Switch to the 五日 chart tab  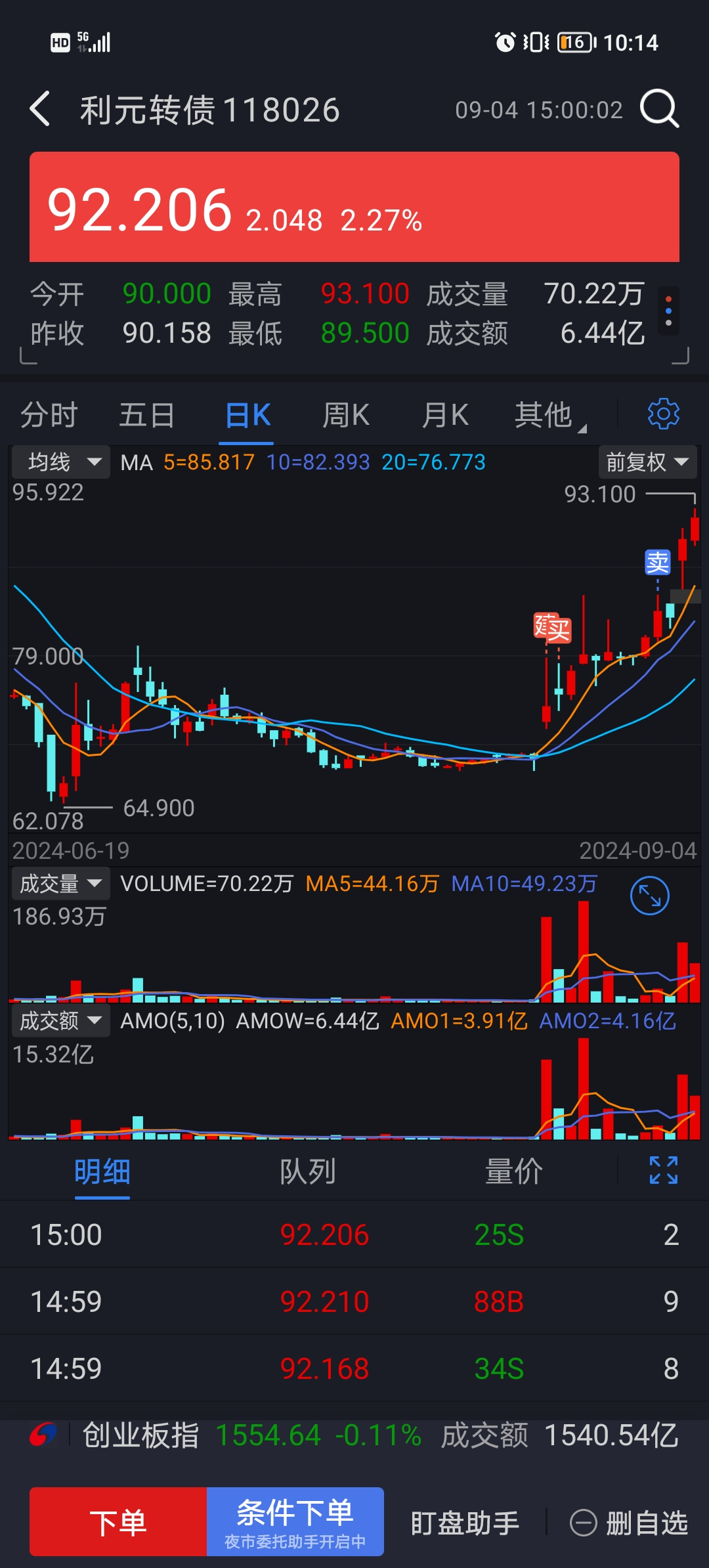tap(147, 415)
